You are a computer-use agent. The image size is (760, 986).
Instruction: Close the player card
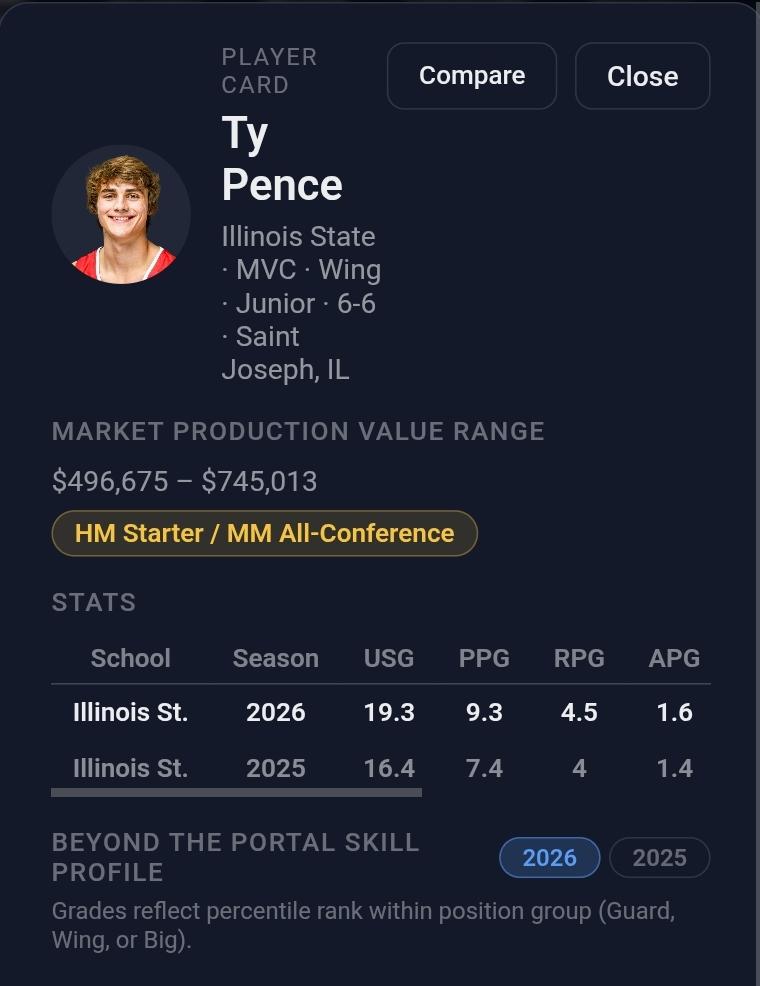coord(642,76)
